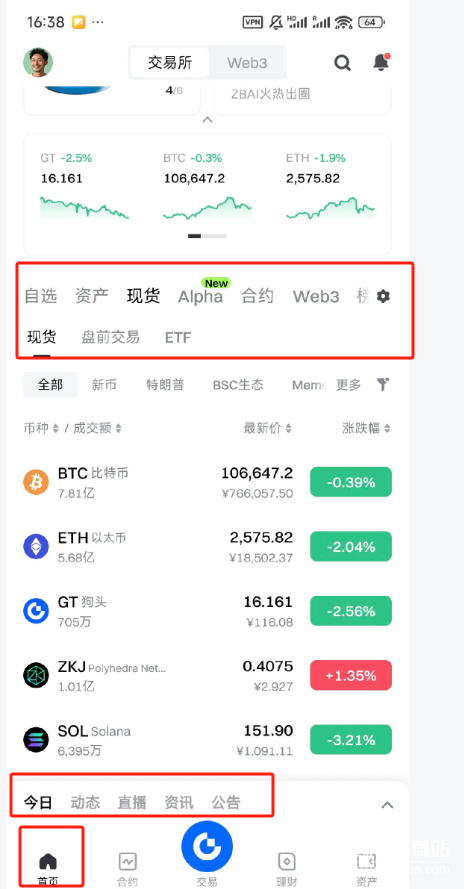Select the 盘前交易 sub-tab

click(x=110, y=338)
